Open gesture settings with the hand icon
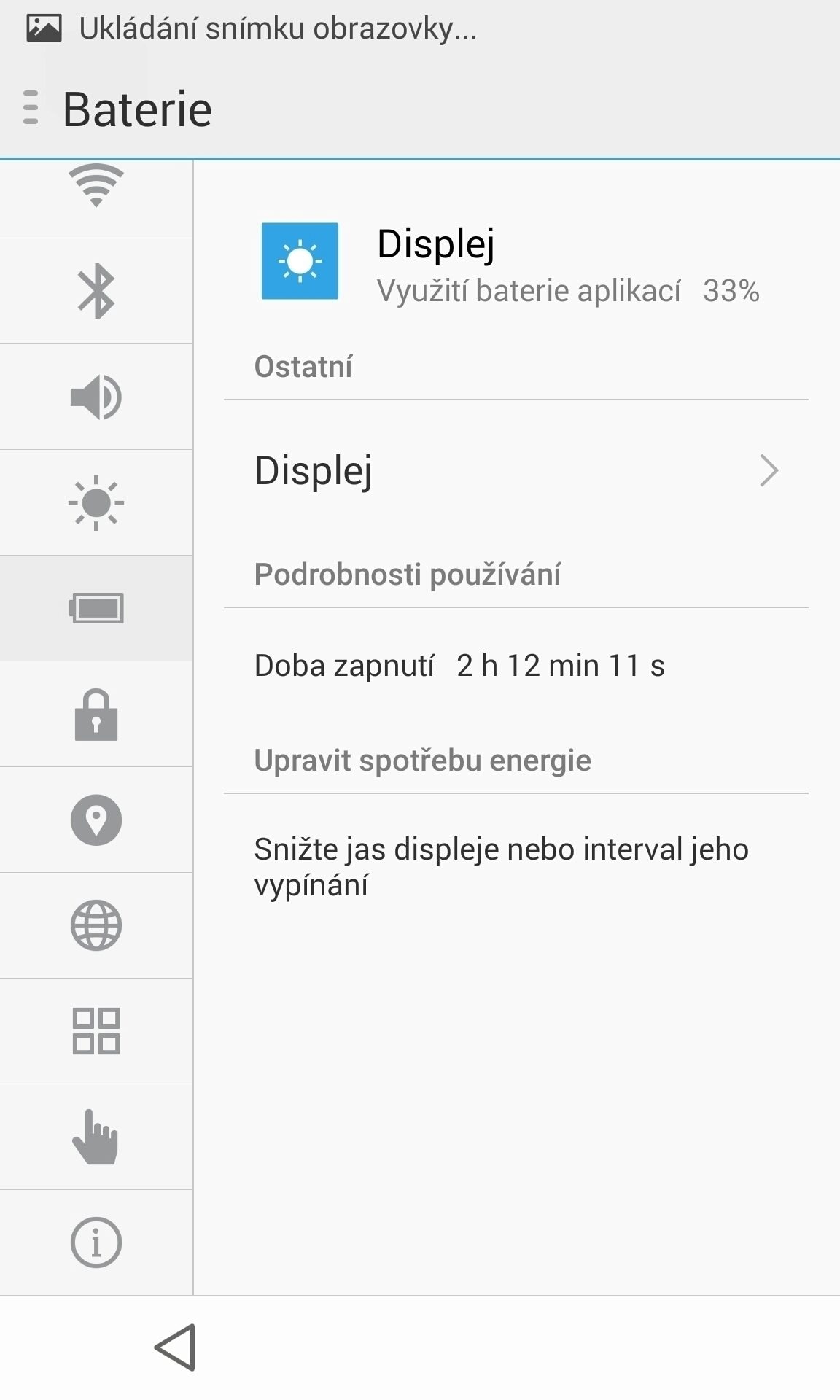Viewport: 840px width, 1400px height. tap(96, 1137)
